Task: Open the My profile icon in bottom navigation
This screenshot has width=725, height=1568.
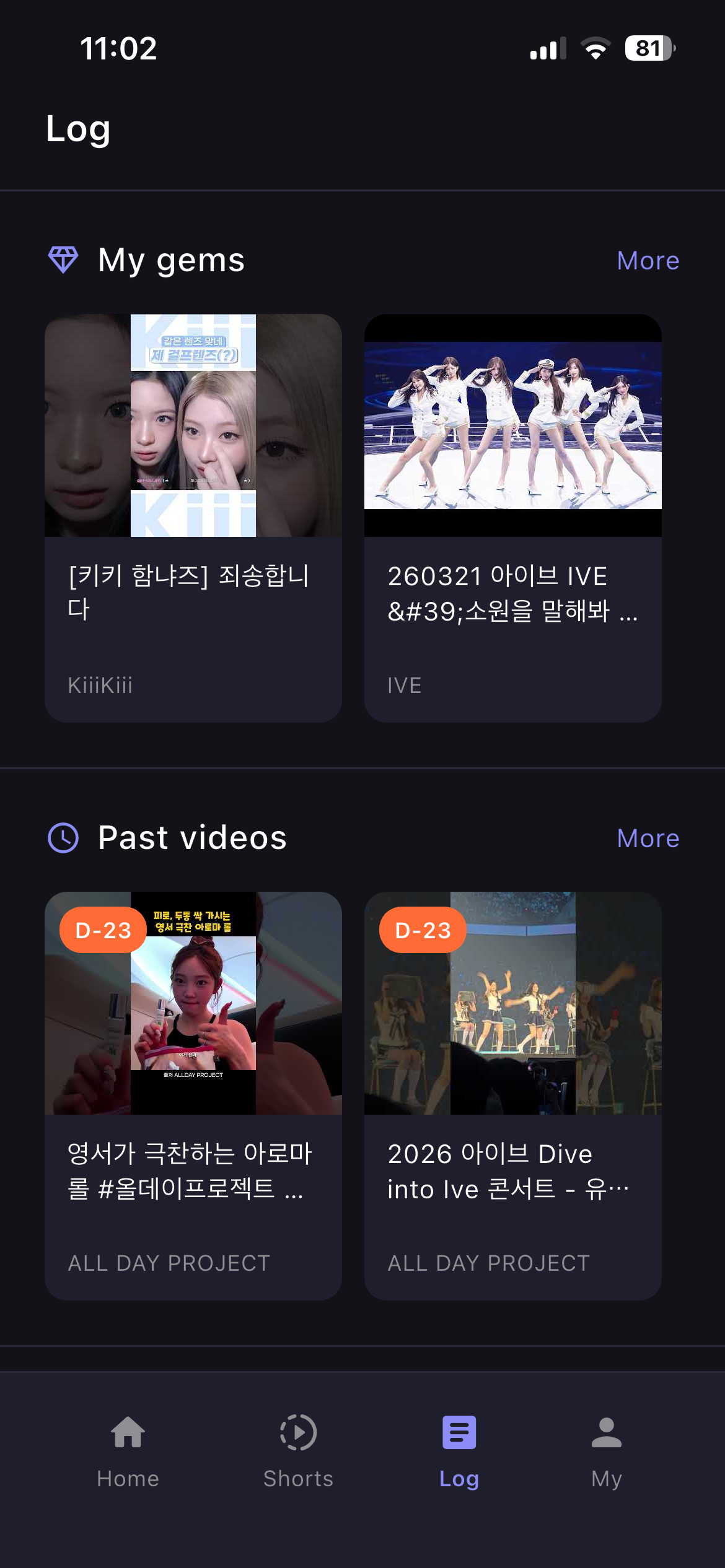Action: [604, 1432]
